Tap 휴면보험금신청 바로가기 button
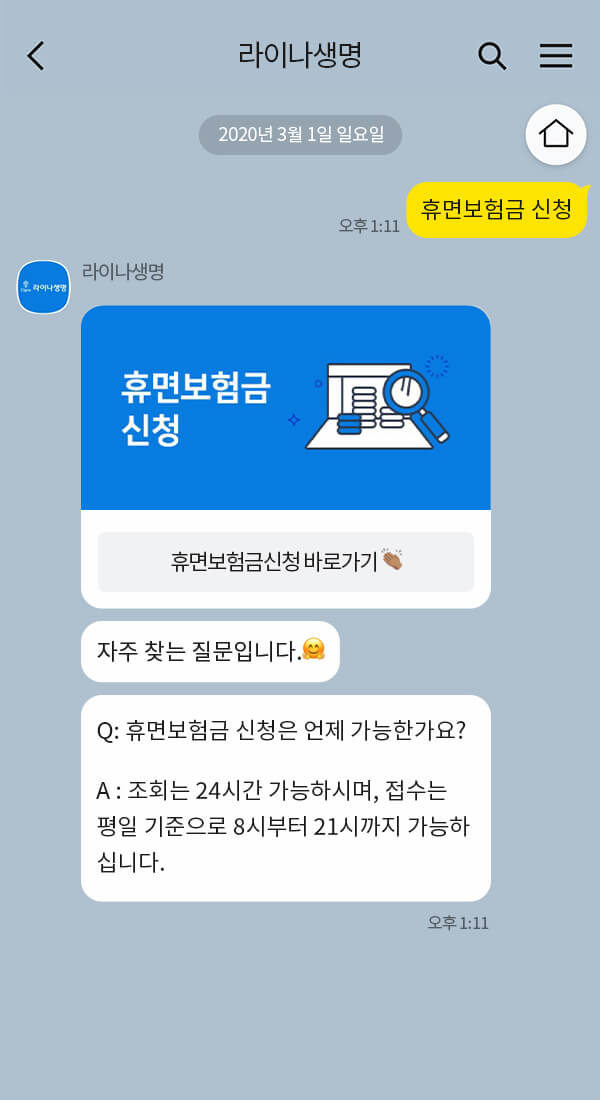The image size is (600, 1100). tap(286, 561)
